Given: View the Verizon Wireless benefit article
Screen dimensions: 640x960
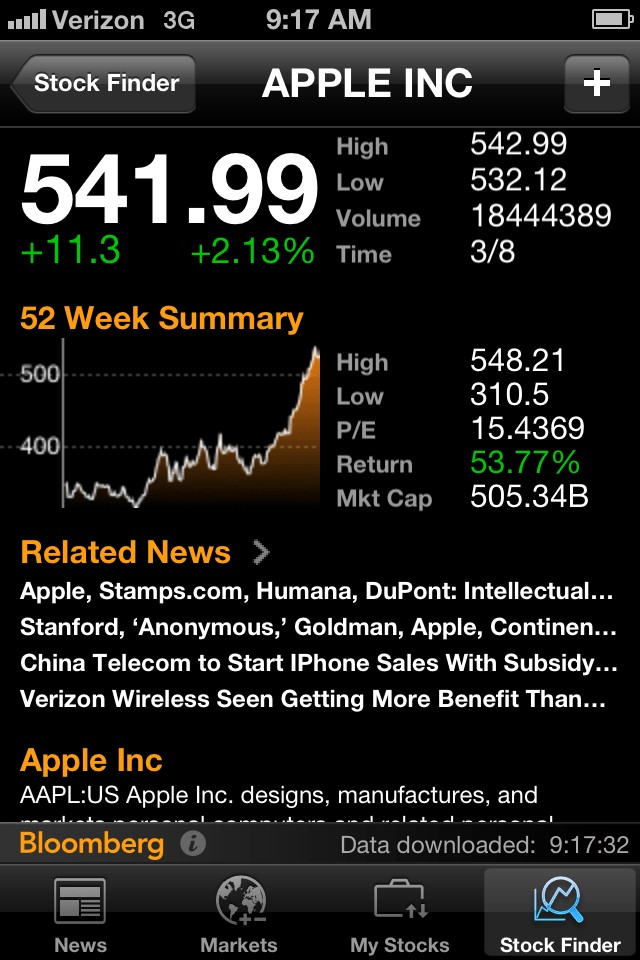Looking at the screenshot, I should (x=312, y=699).
